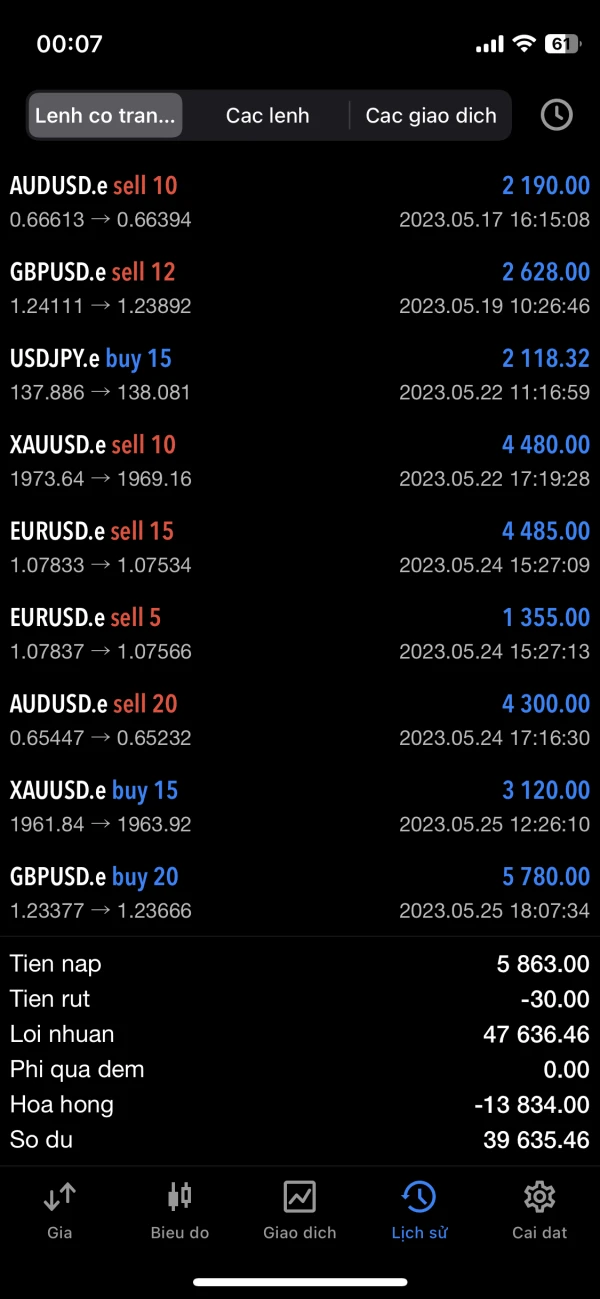This screenshot has width=600, height=1299.
Task: Open the XAUUSD.e sell 10 row
Action: (300, 461)
